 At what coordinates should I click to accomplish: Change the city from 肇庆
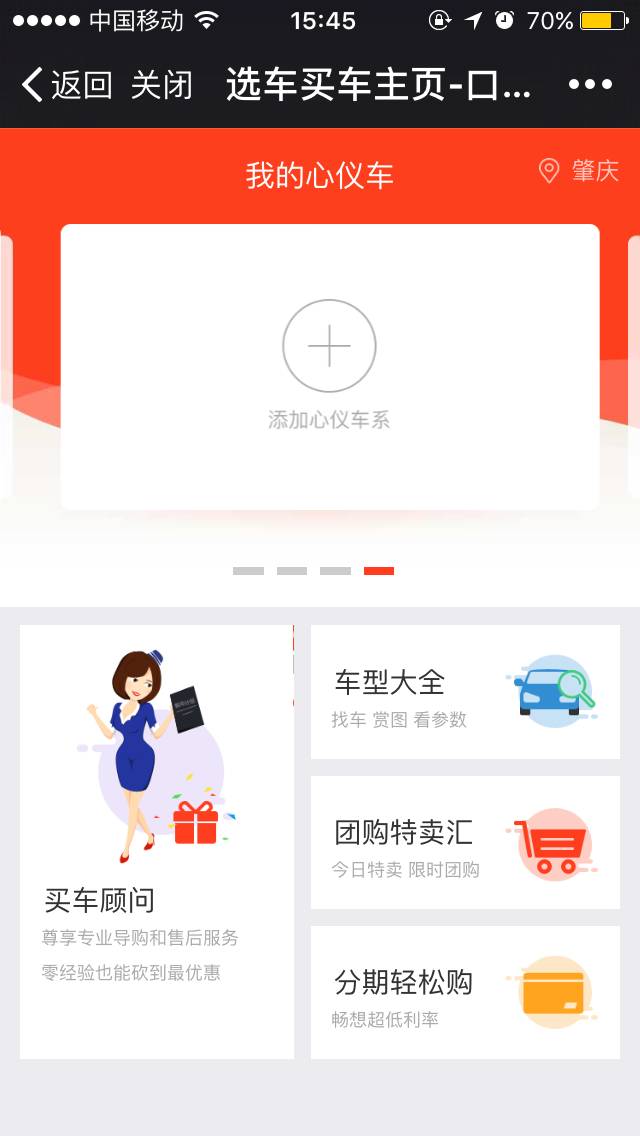point(580,171)
